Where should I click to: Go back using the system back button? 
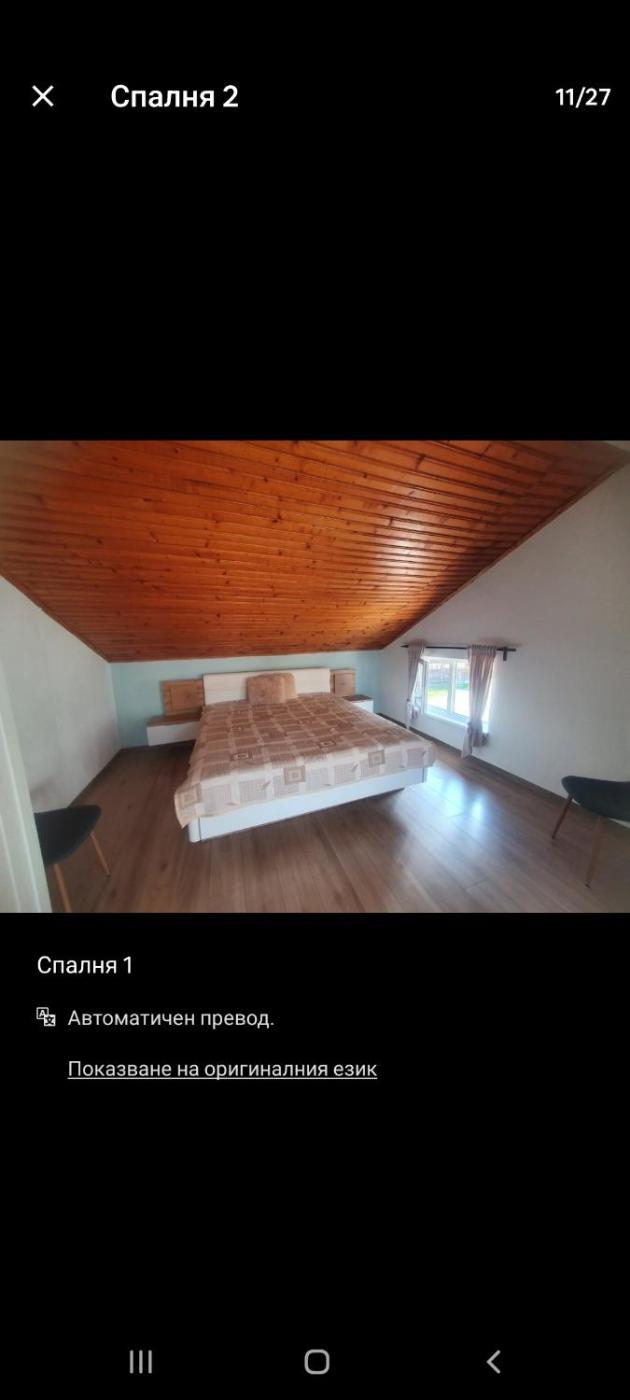(x=493, y=1361)
